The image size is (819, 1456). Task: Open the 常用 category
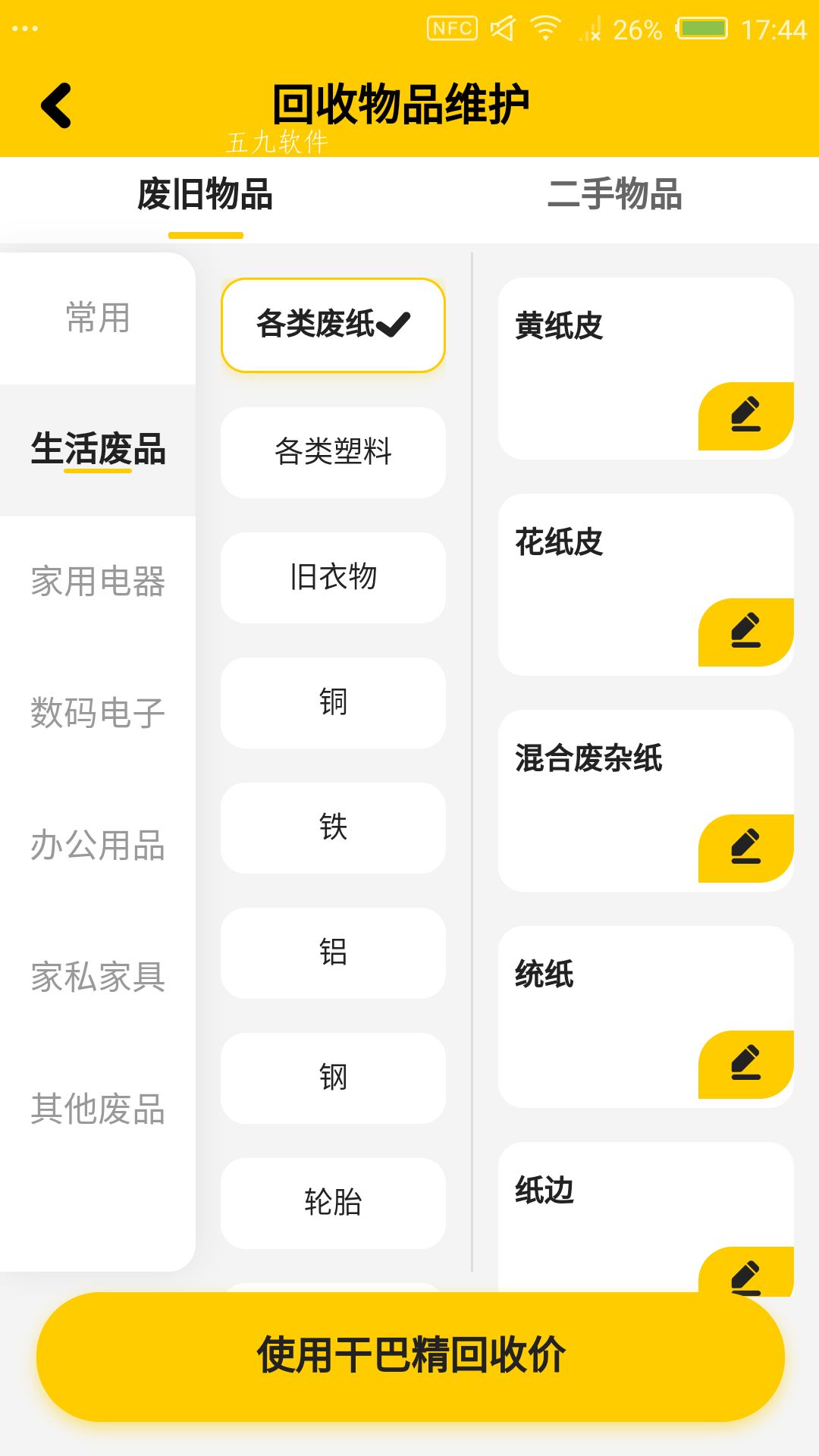point(98,318)
